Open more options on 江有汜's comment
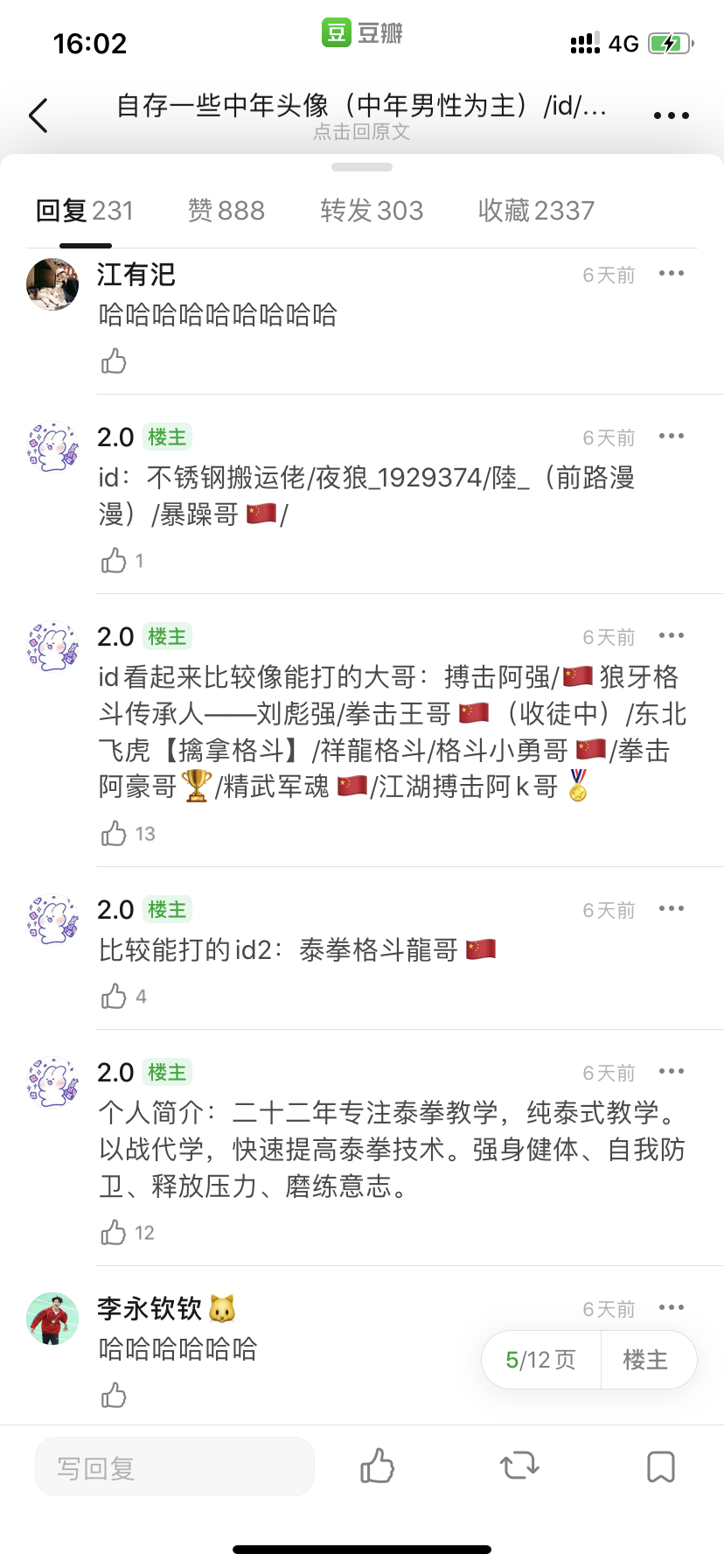The image size is (724, 1568). click(672, 274)
